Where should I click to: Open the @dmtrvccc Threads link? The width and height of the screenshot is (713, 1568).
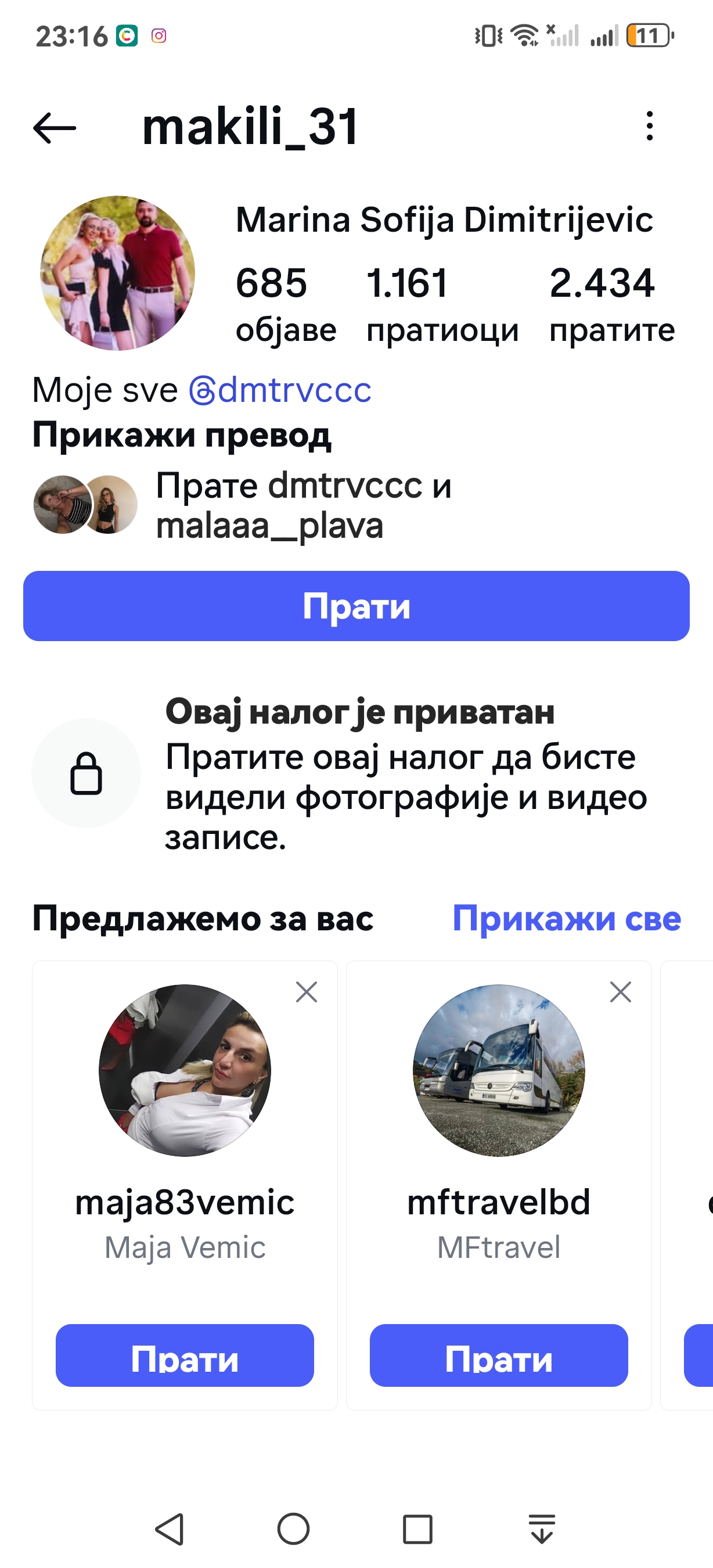point(280,390)
